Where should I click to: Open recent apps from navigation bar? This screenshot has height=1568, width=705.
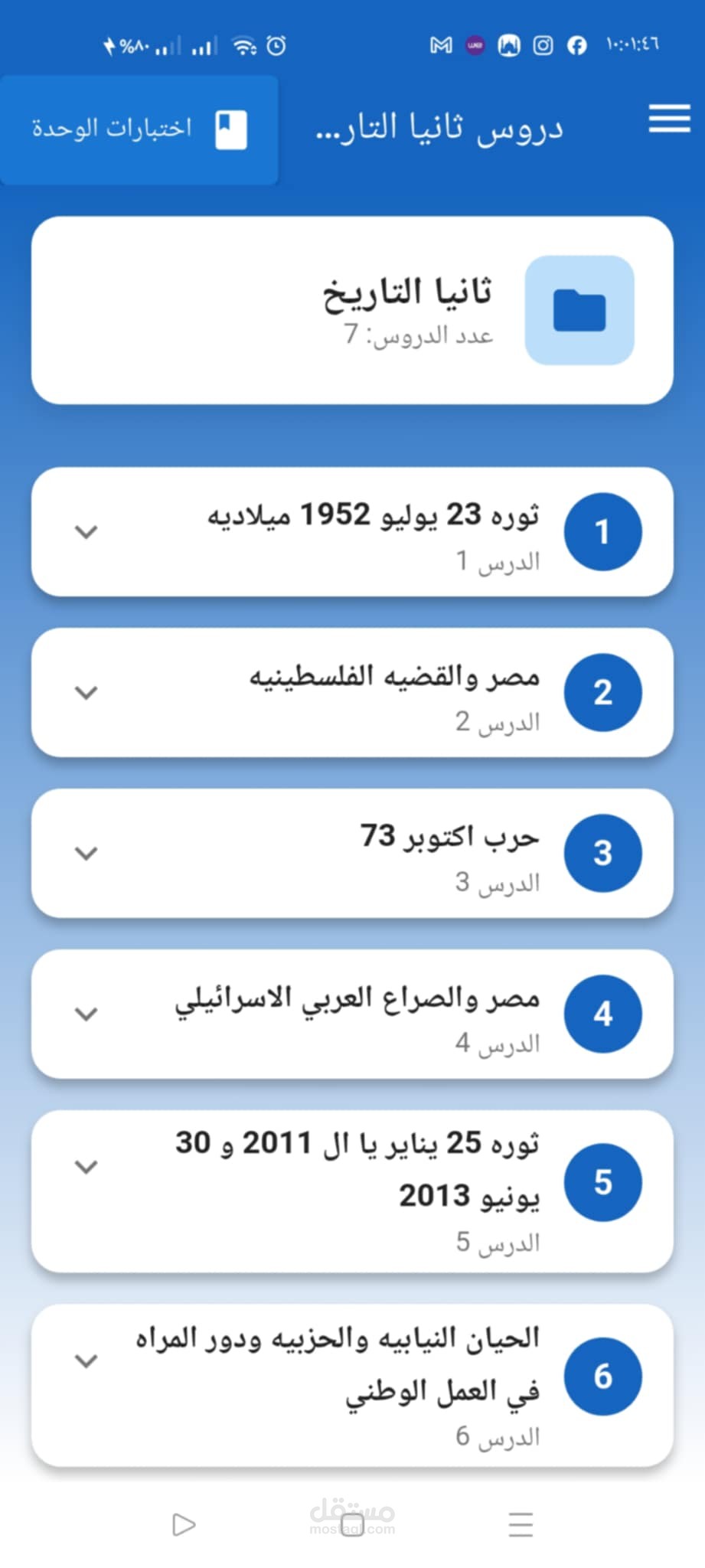click(521, 1524)
